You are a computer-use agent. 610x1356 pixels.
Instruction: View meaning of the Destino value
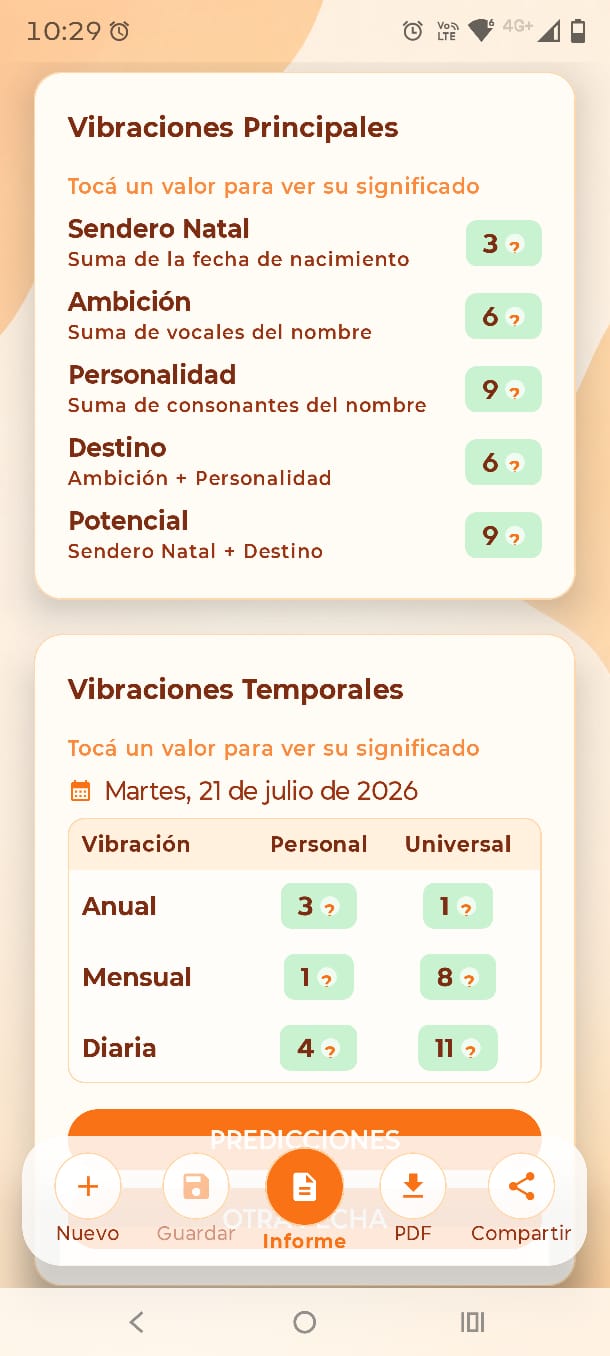[x=504, y=462]
